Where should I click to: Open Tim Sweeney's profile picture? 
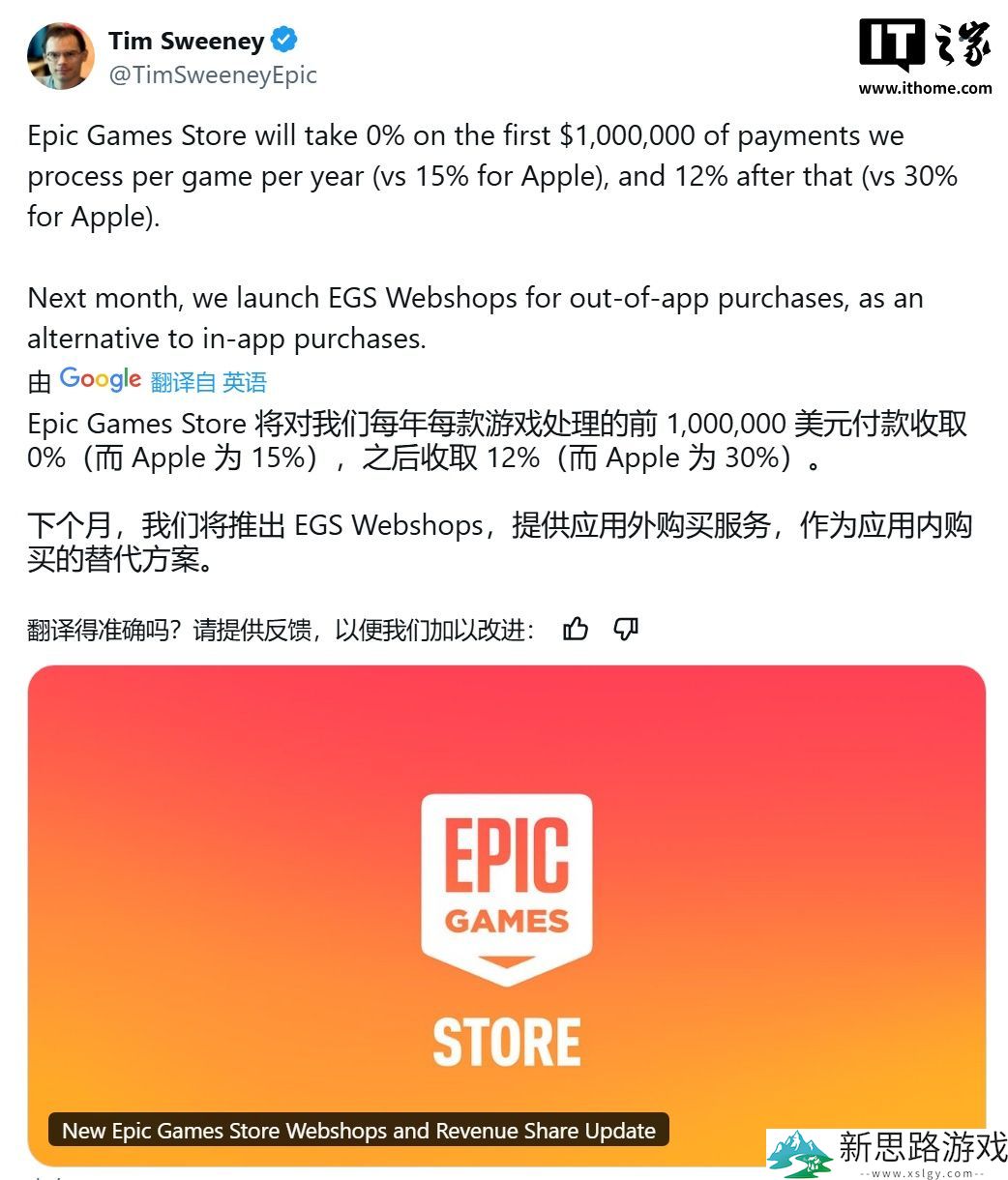coord(61,57)
